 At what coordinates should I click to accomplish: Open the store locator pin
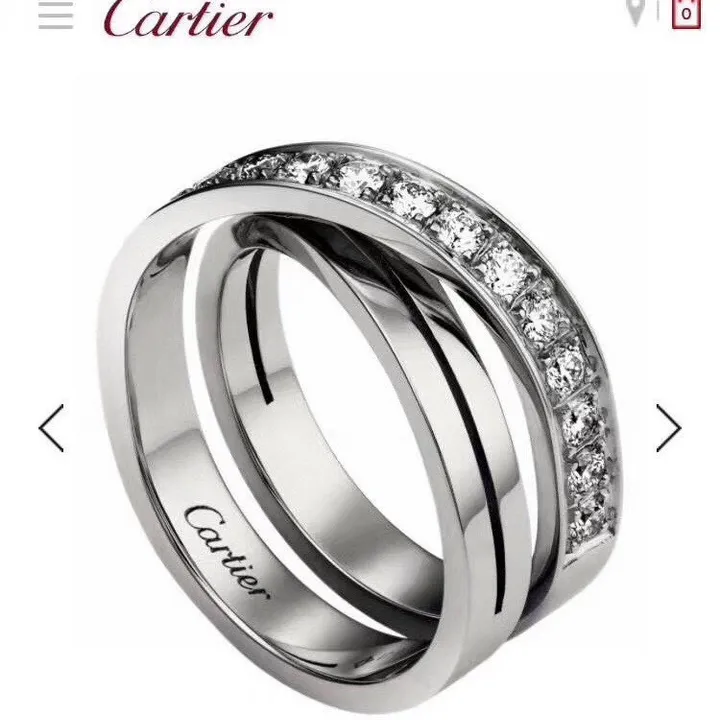click(635, 12)
